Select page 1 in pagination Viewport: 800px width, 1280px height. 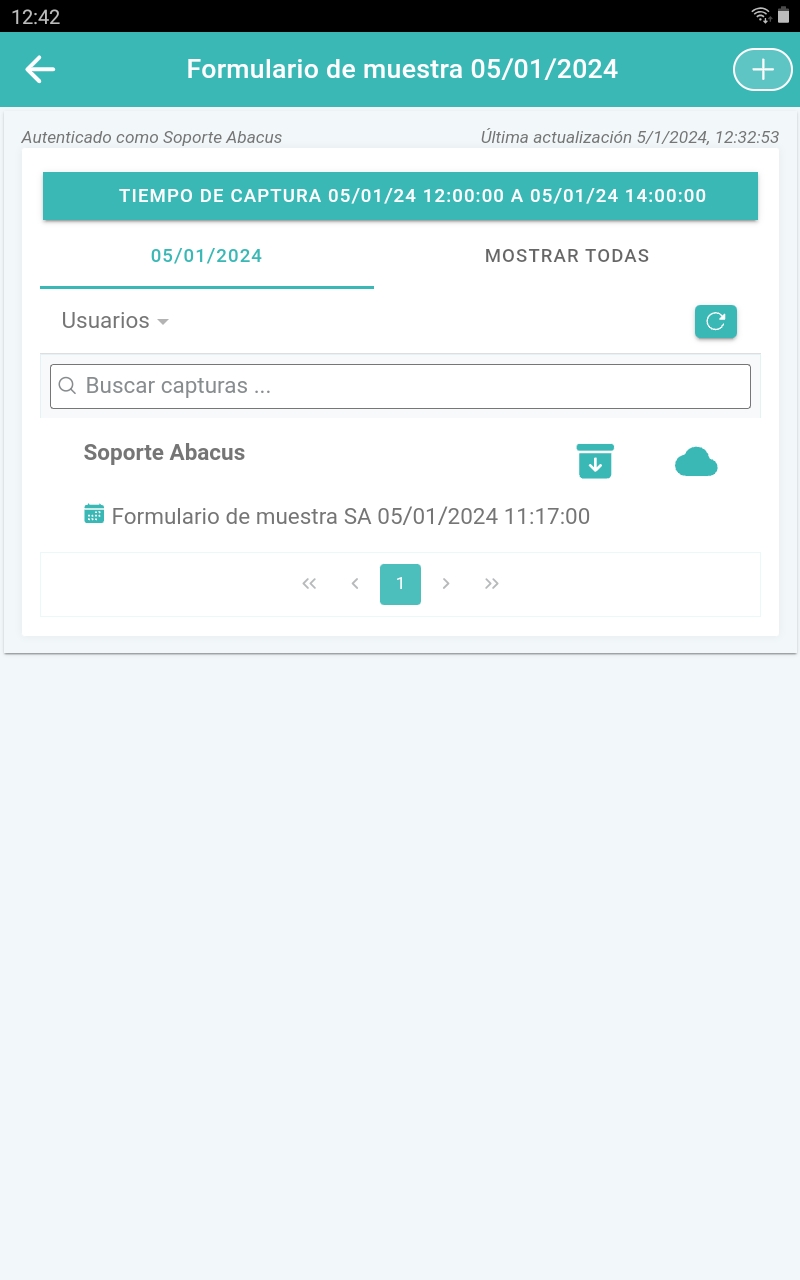point(400,584)
